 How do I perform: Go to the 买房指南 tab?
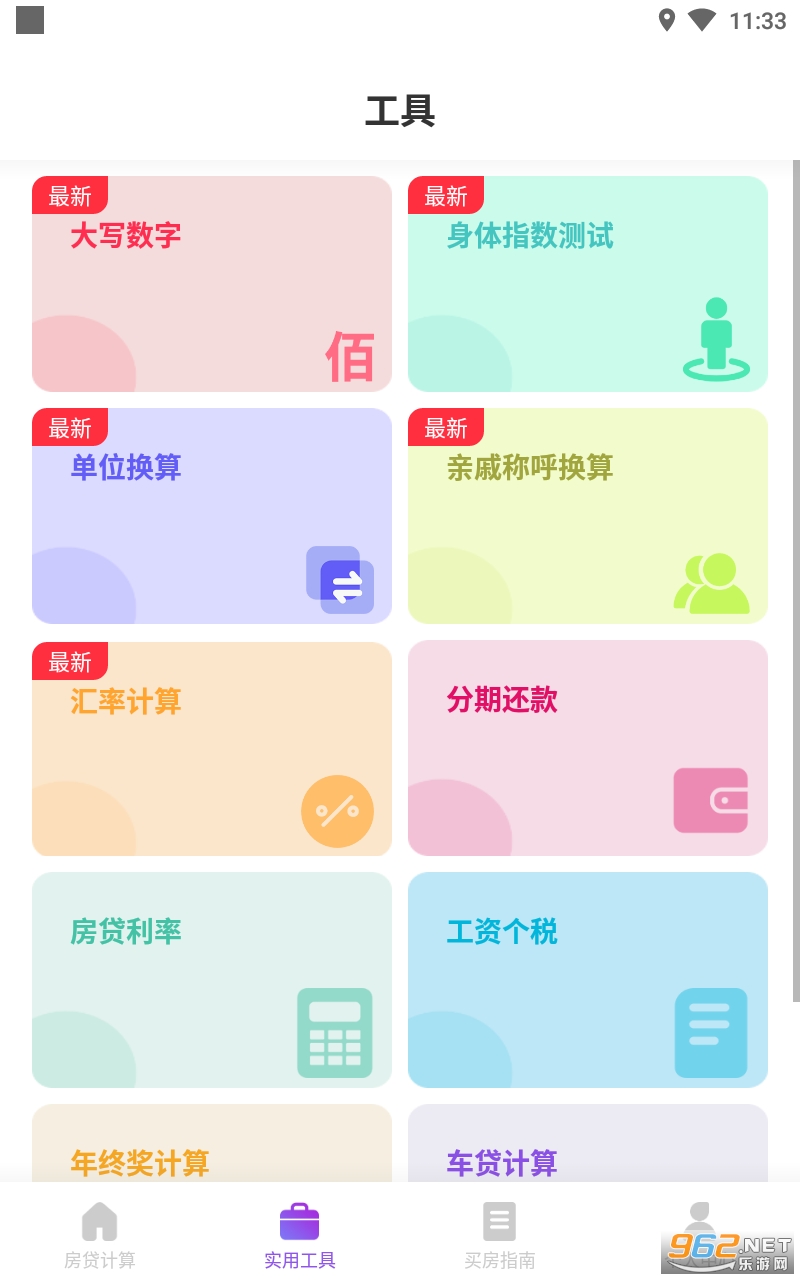[x=500, y=1236]
